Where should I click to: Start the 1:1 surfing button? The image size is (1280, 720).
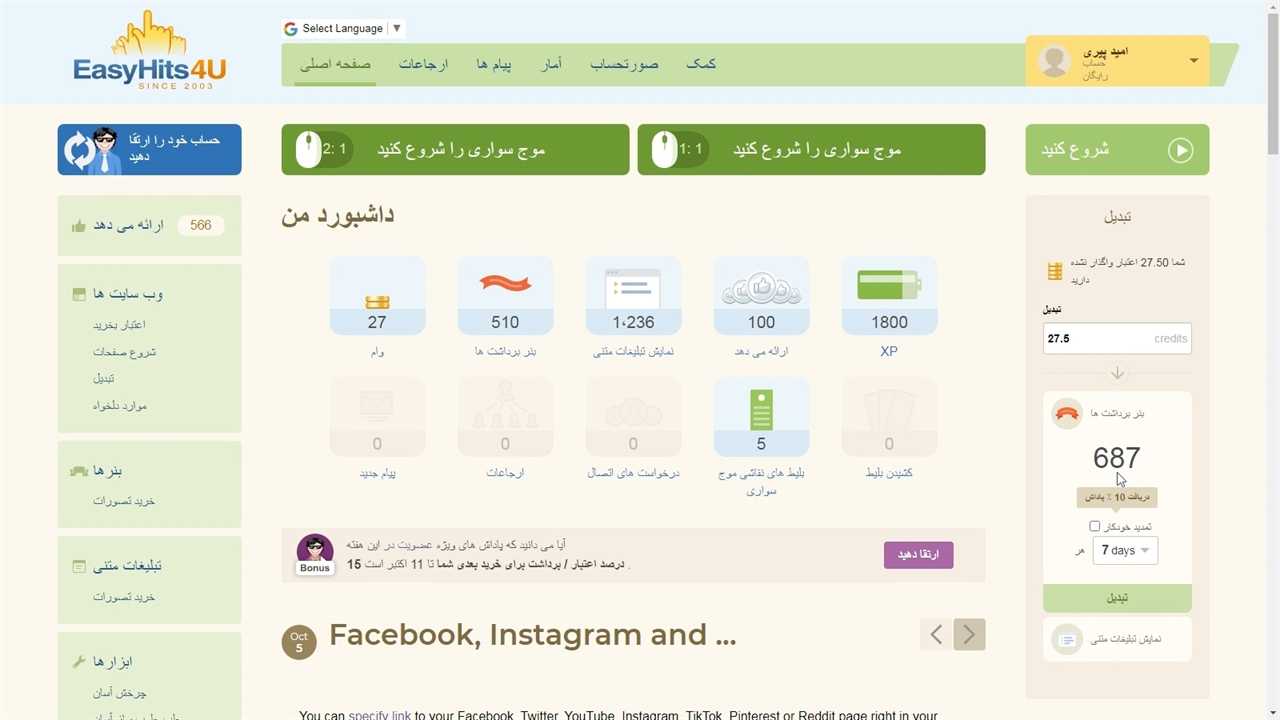point(811,150)
